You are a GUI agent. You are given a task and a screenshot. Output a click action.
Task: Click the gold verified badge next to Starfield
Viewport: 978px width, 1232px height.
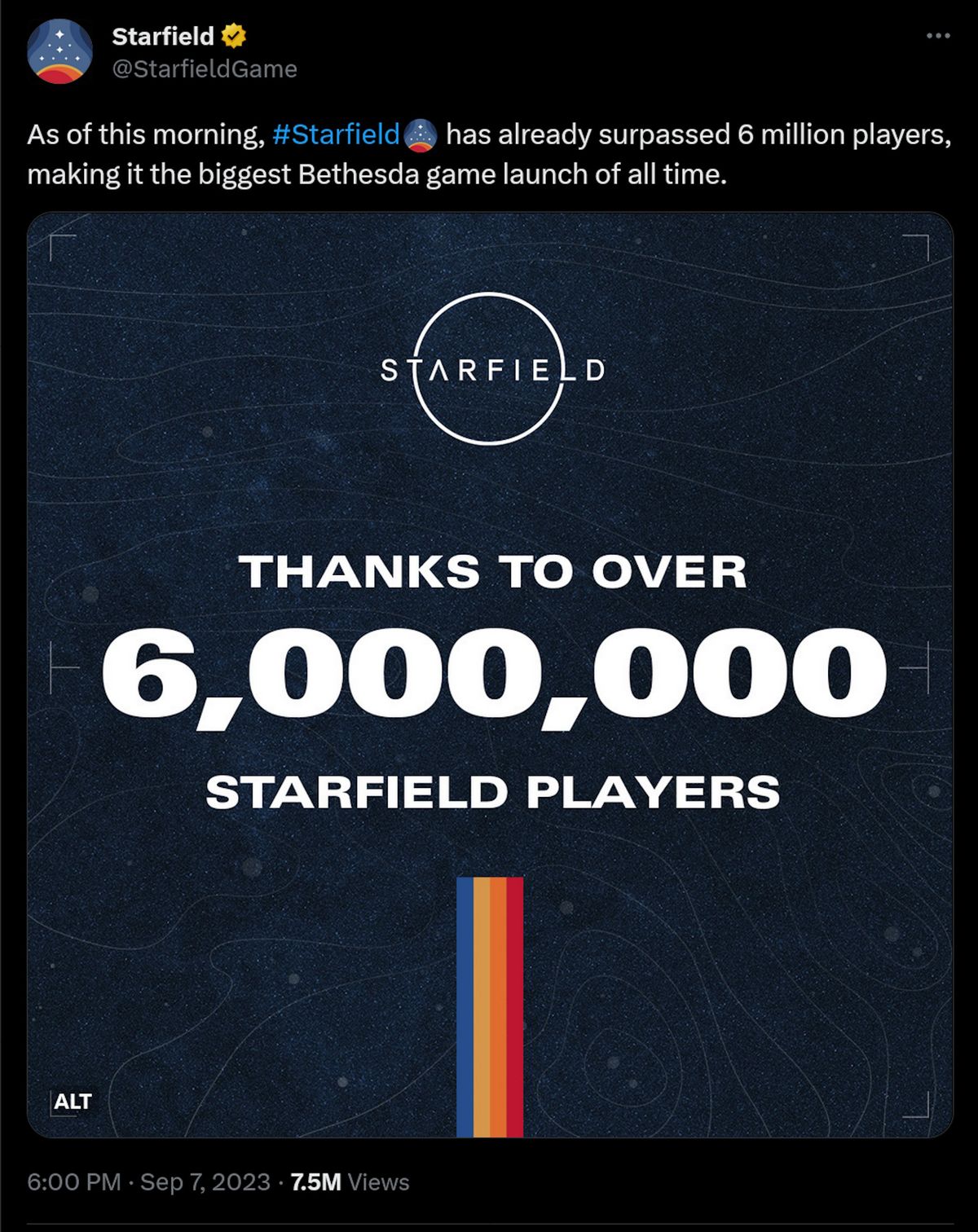pos(232,36)
